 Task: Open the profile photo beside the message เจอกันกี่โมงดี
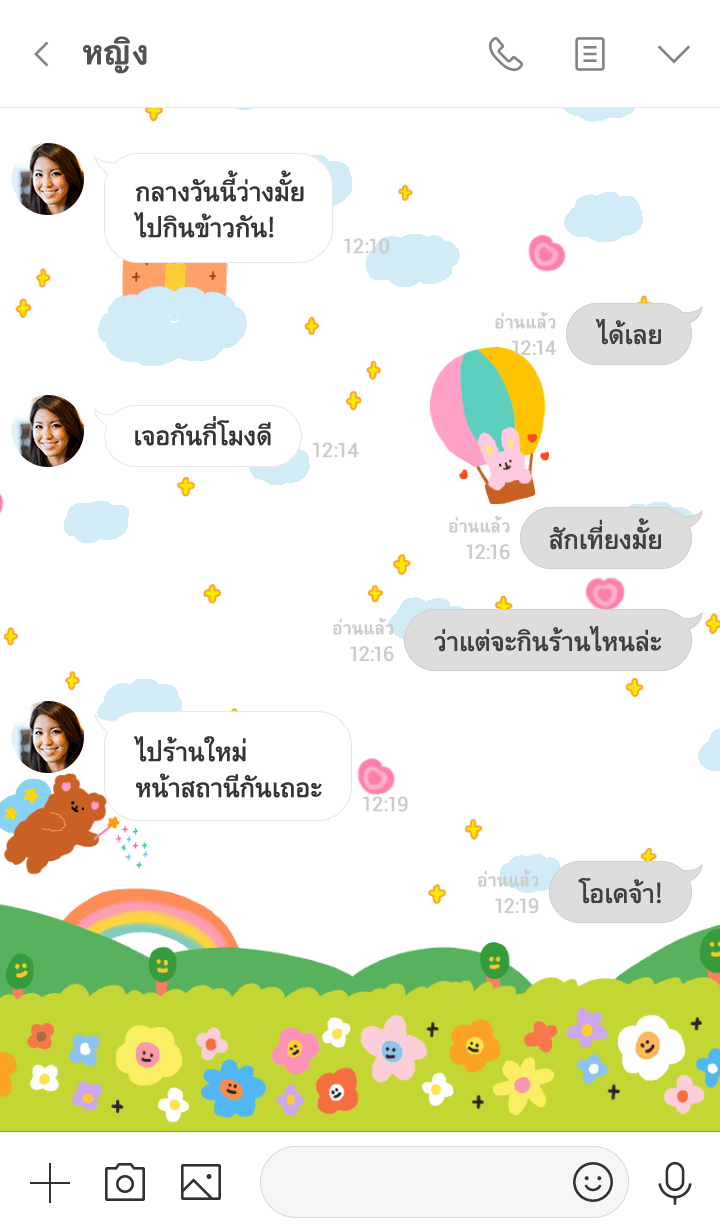pyautogui.click(x=48, y=431)
